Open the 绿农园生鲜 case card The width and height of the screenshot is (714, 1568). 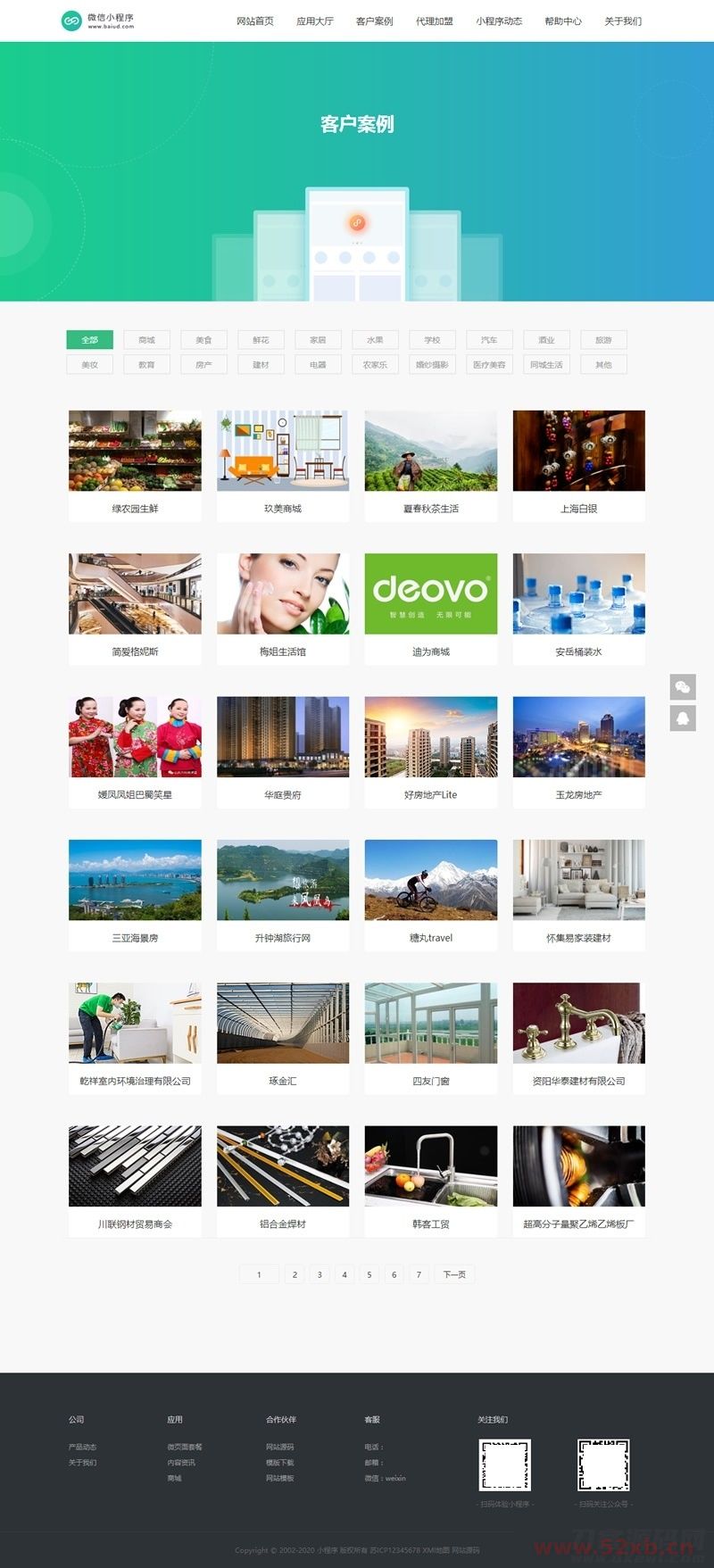click(135, 464)
